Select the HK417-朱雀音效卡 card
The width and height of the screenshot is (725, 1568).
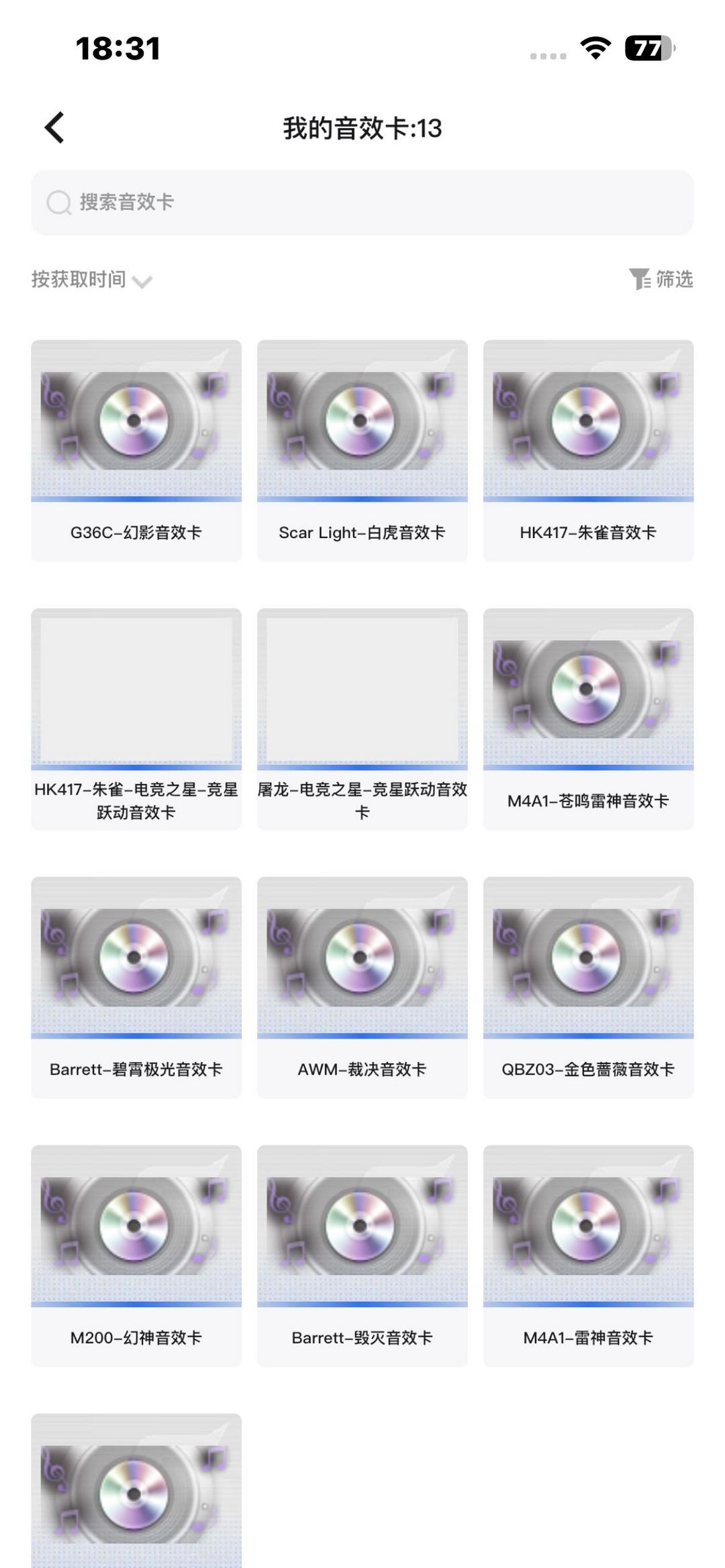click(x=587, y=448)
